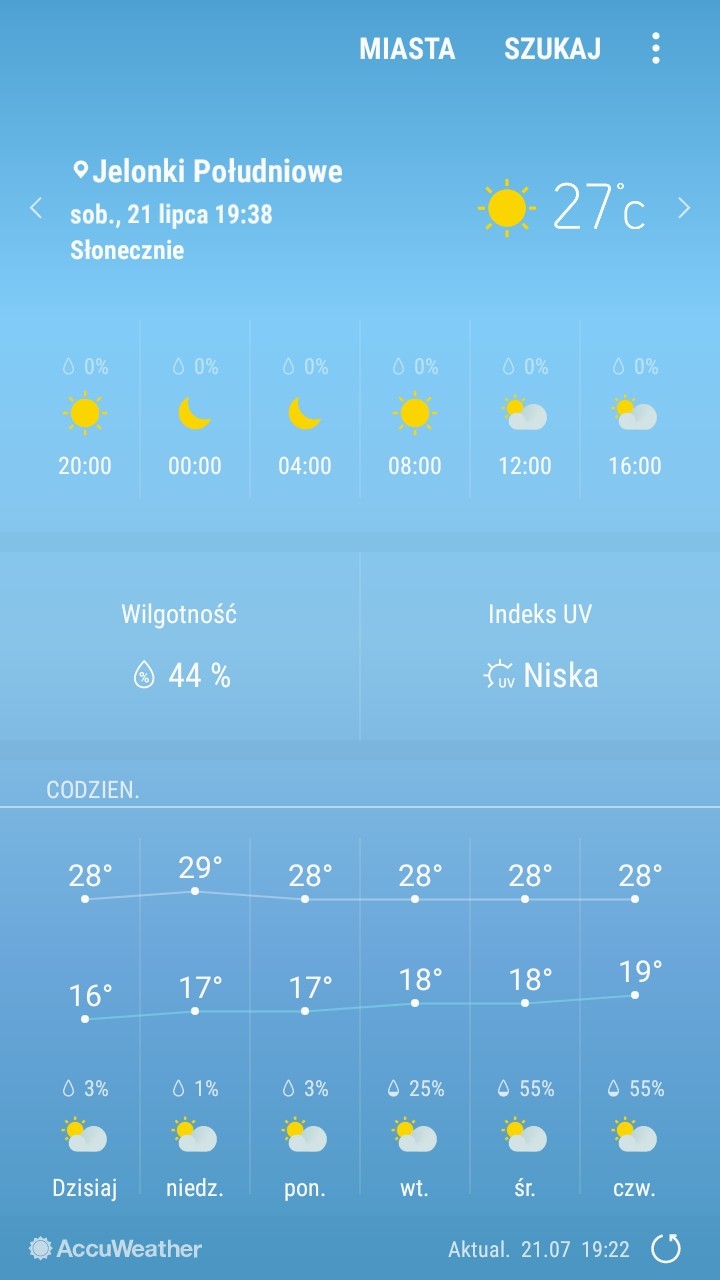The image size is (720, 1280).
Task: Open the three-dot overflow menu
Action: (655, 48)
